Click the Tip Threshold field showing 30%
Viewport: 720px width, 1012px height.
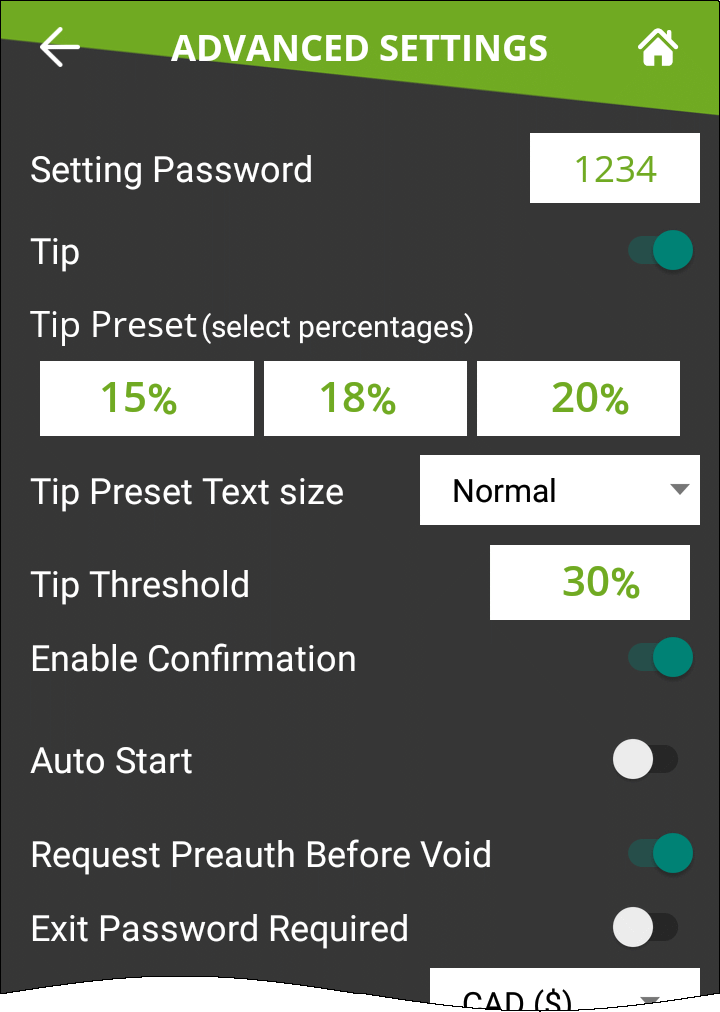tap(589, 583)
